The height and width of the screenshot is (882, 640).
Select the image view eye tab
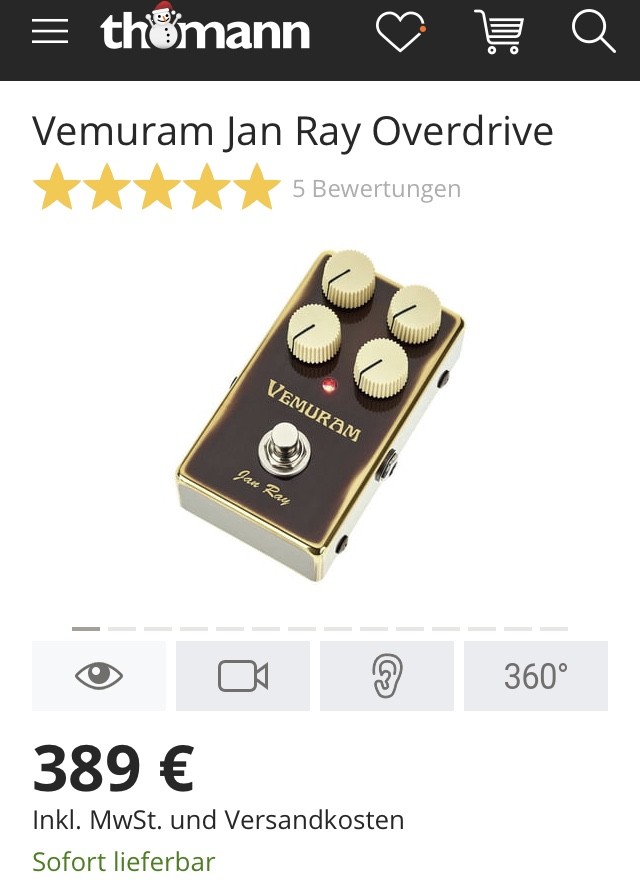[99, 677]
